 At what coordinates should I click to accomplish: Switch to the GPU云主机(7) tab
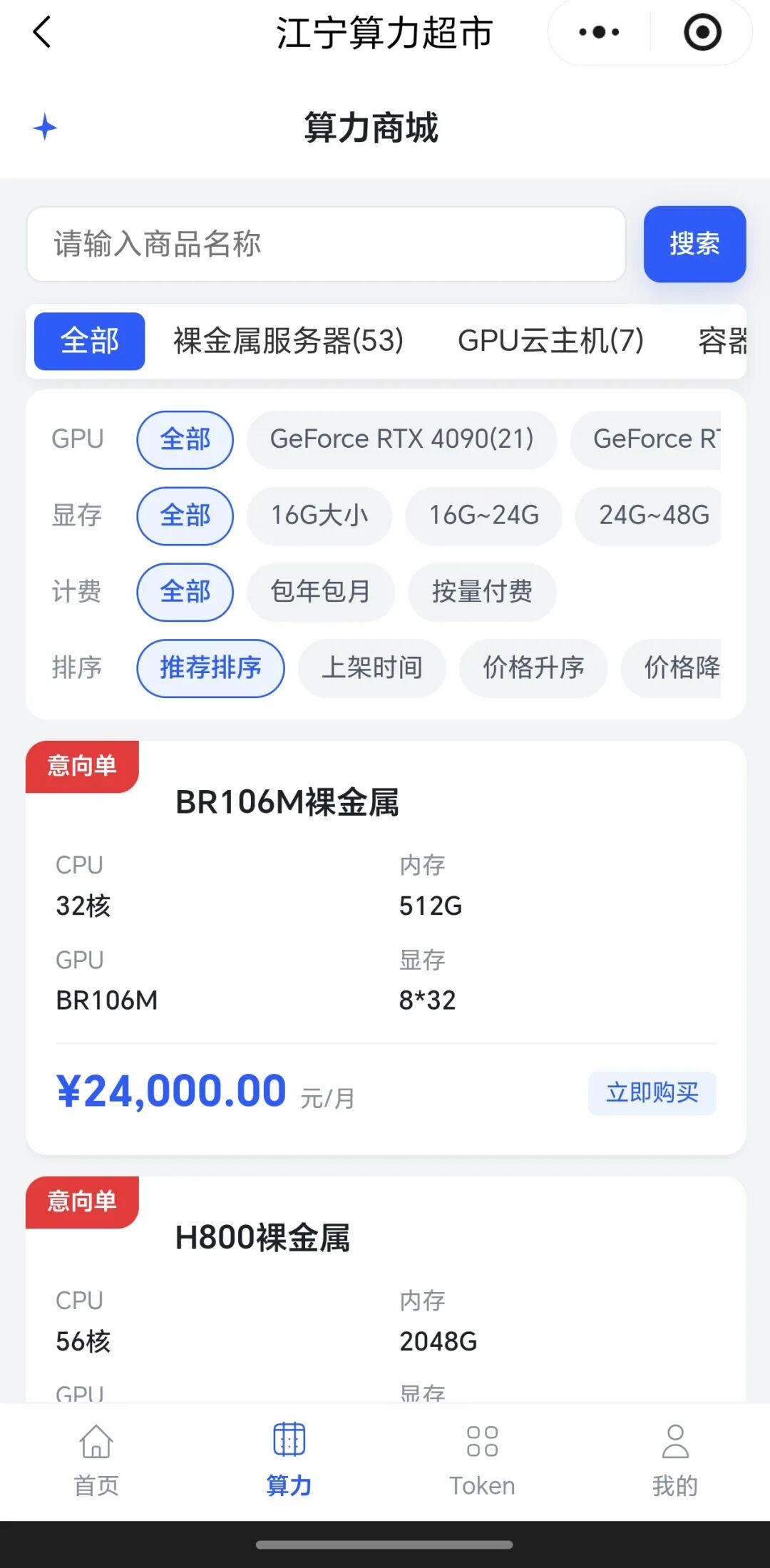pos(550,341)
